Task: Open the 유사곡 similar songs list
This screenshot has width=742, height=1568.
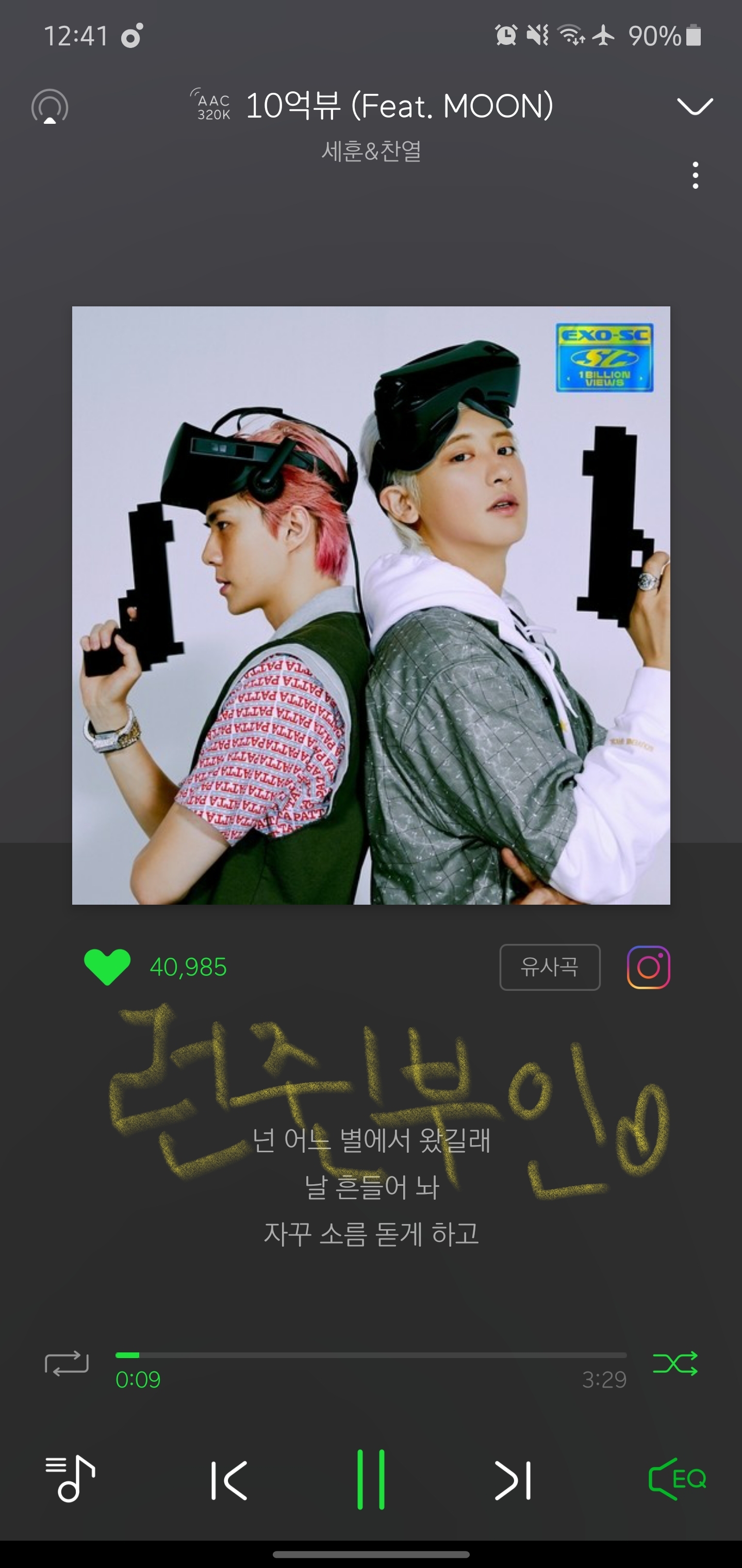Action: 550,967
